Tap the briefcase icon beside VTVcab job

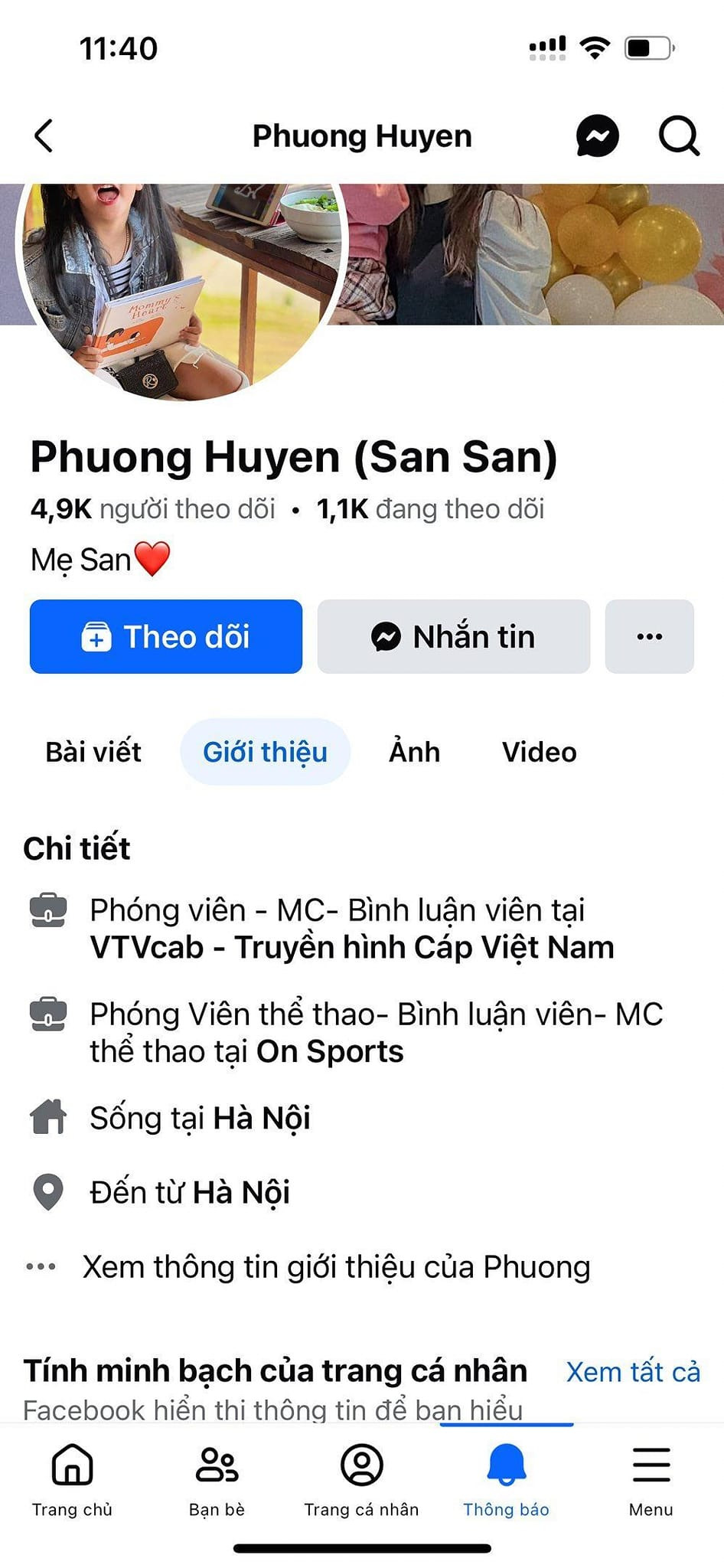point(48,910)
